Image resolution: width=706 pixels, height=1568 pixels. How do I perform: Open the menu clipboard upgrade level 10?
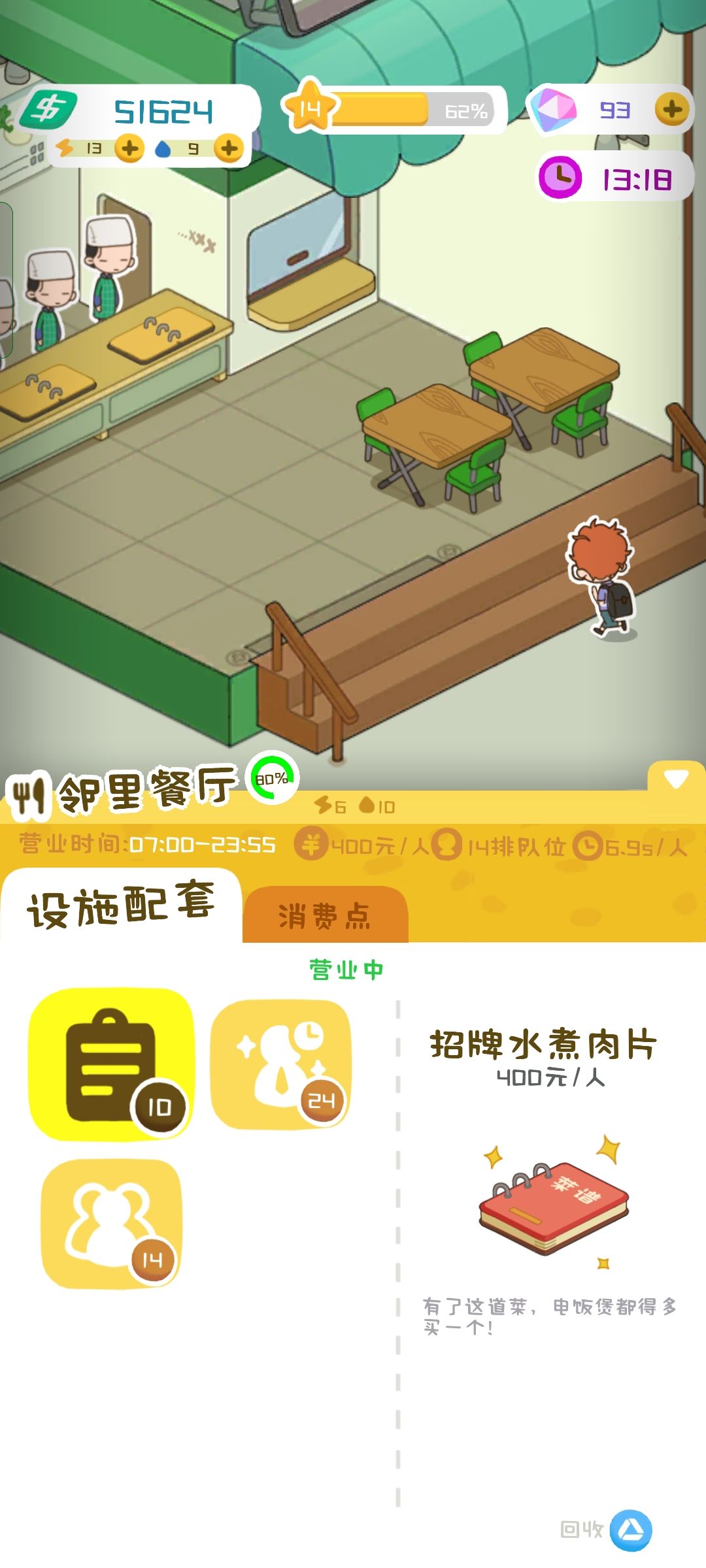112,1064
